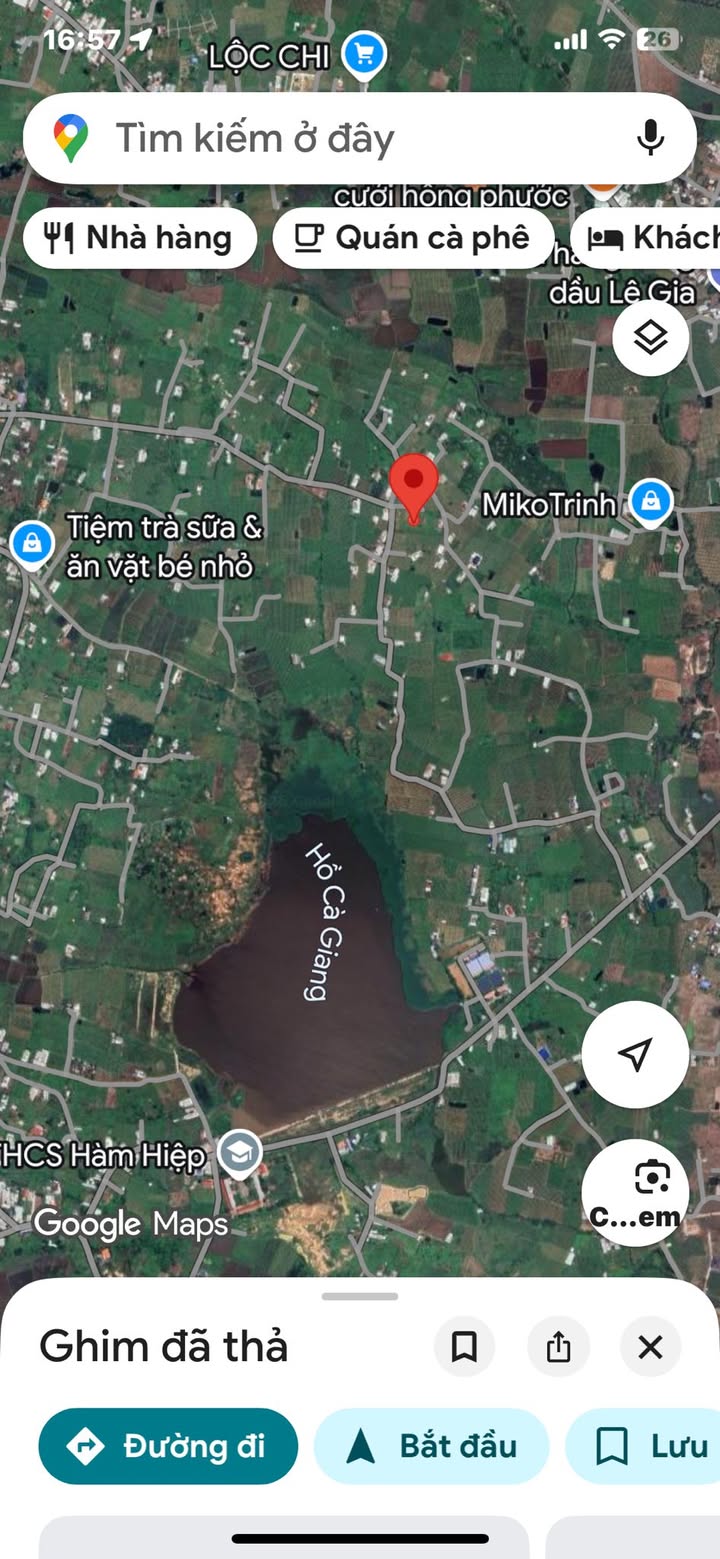This screenshot has height=1559, width=720.
Task: Share the dropped pin location
Action: tap(558, 1347)
